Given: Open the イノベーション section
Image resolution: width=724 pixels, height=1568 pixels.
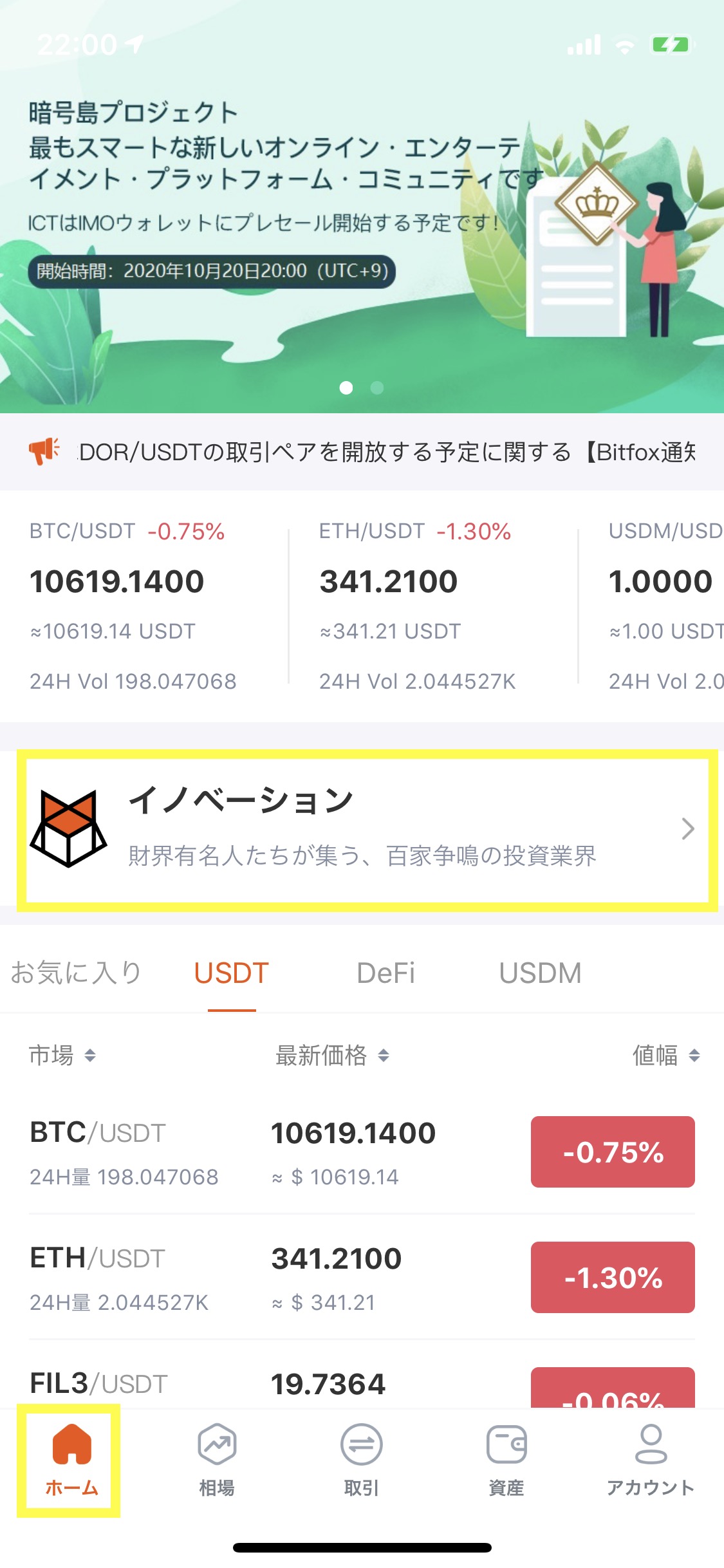Looking at the screenshot, I should pos(367,829).
